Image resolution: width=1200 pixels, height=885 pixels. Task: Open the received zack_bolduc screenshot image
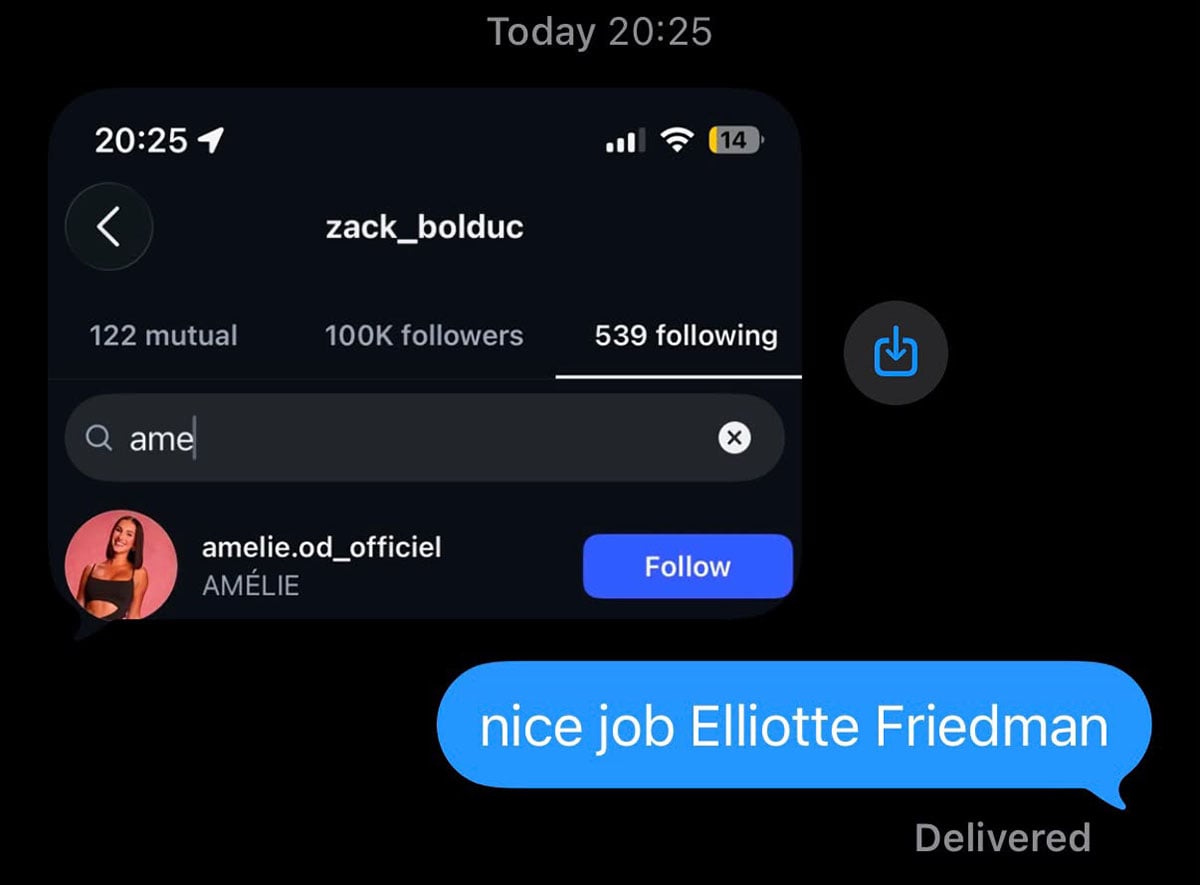pyautogui.click(x=425, y=355)
